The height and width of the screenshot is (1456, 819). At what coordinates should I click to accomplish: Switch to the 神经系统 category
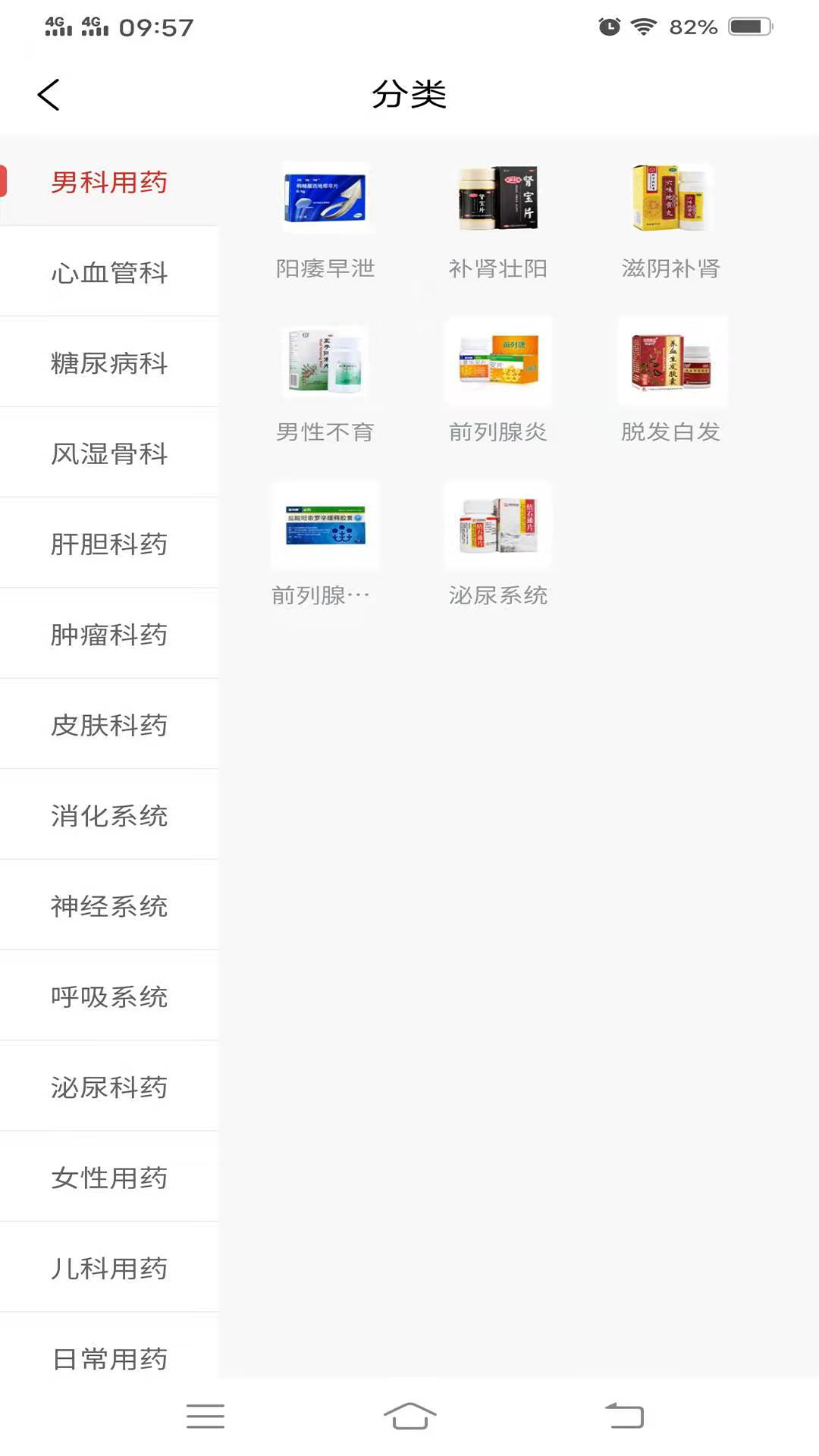point(109,905)
